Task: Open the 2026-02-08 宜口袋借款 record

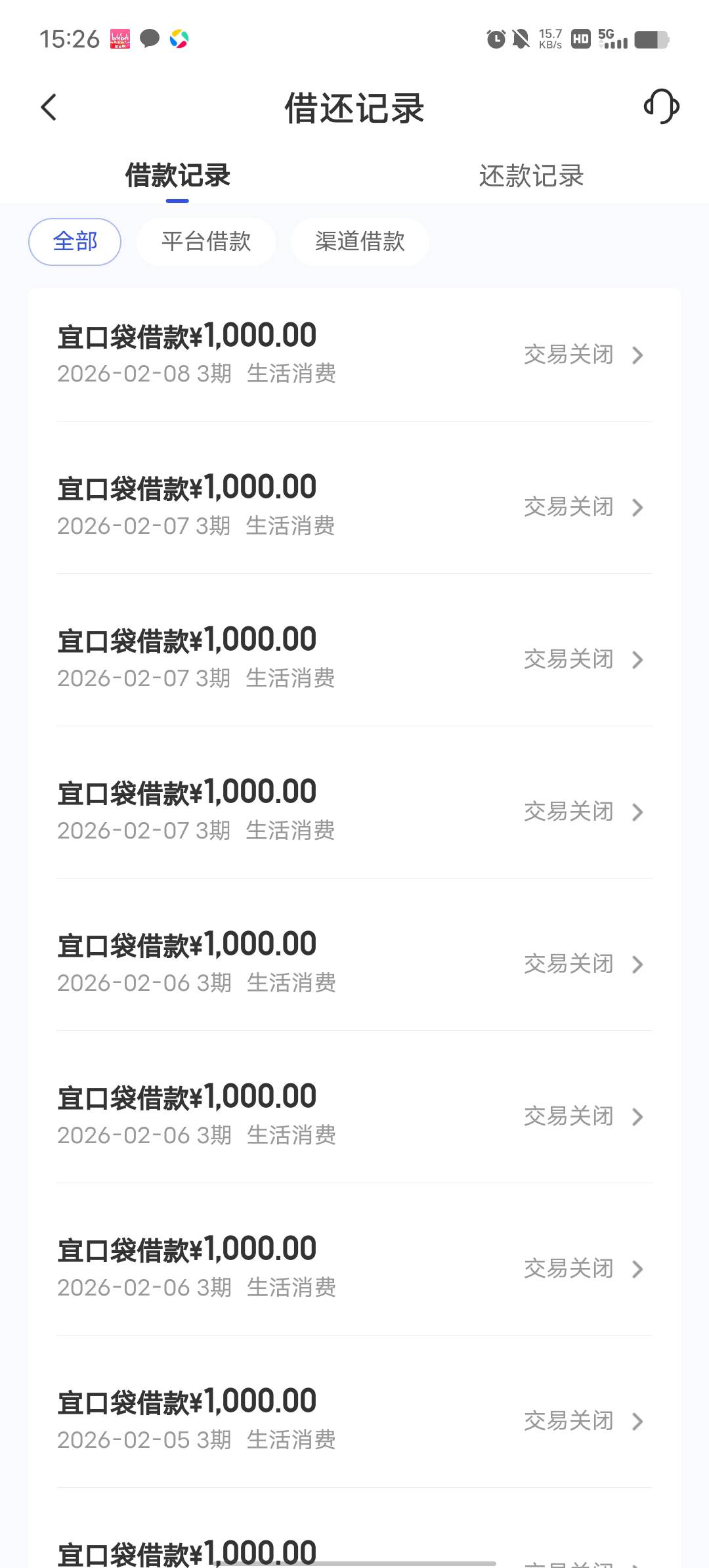Action: (354, 355)
